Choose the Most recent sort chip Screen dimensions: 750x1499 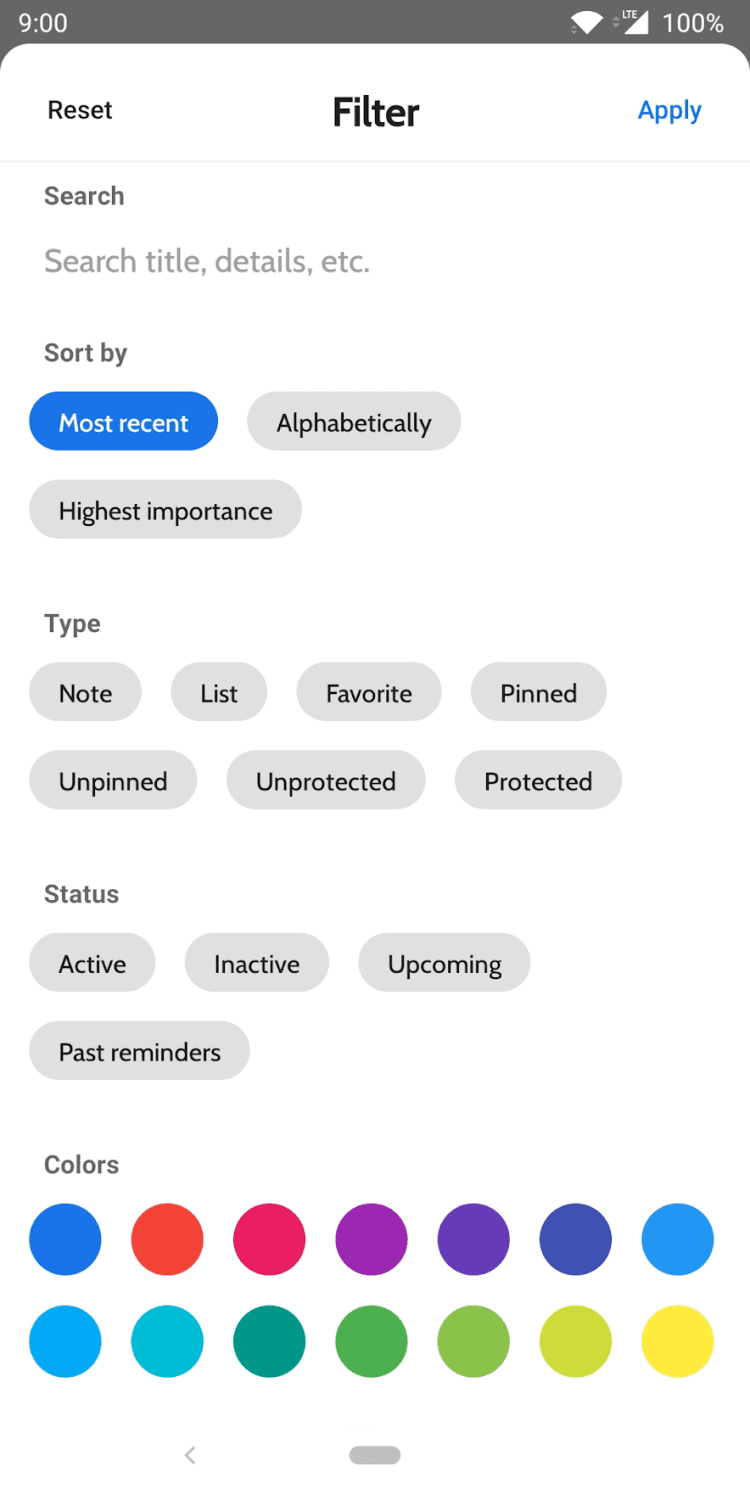click(x=123, y=422)
